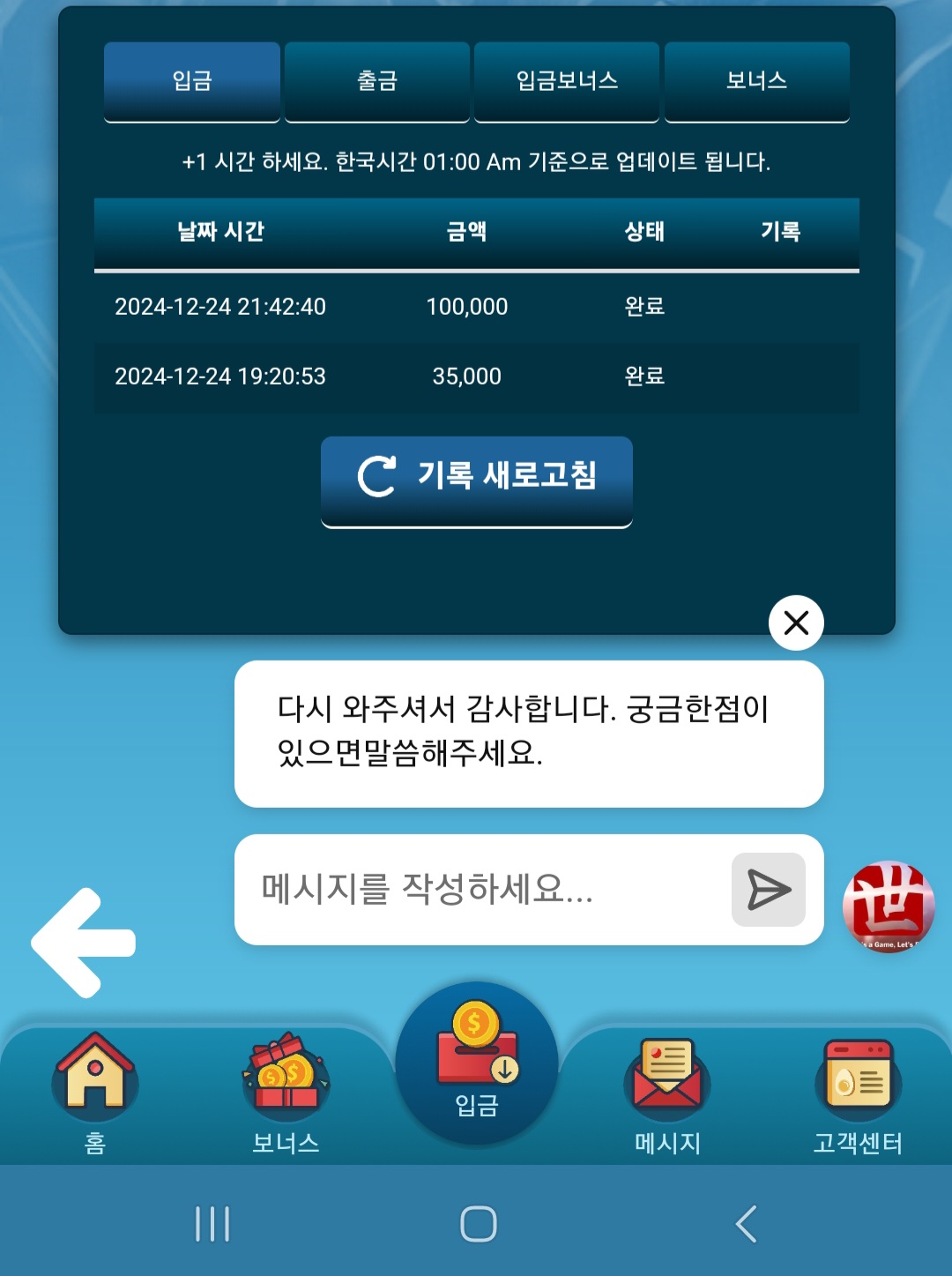
Task: Open the 메시지 tab
Action: point(667,1089)
